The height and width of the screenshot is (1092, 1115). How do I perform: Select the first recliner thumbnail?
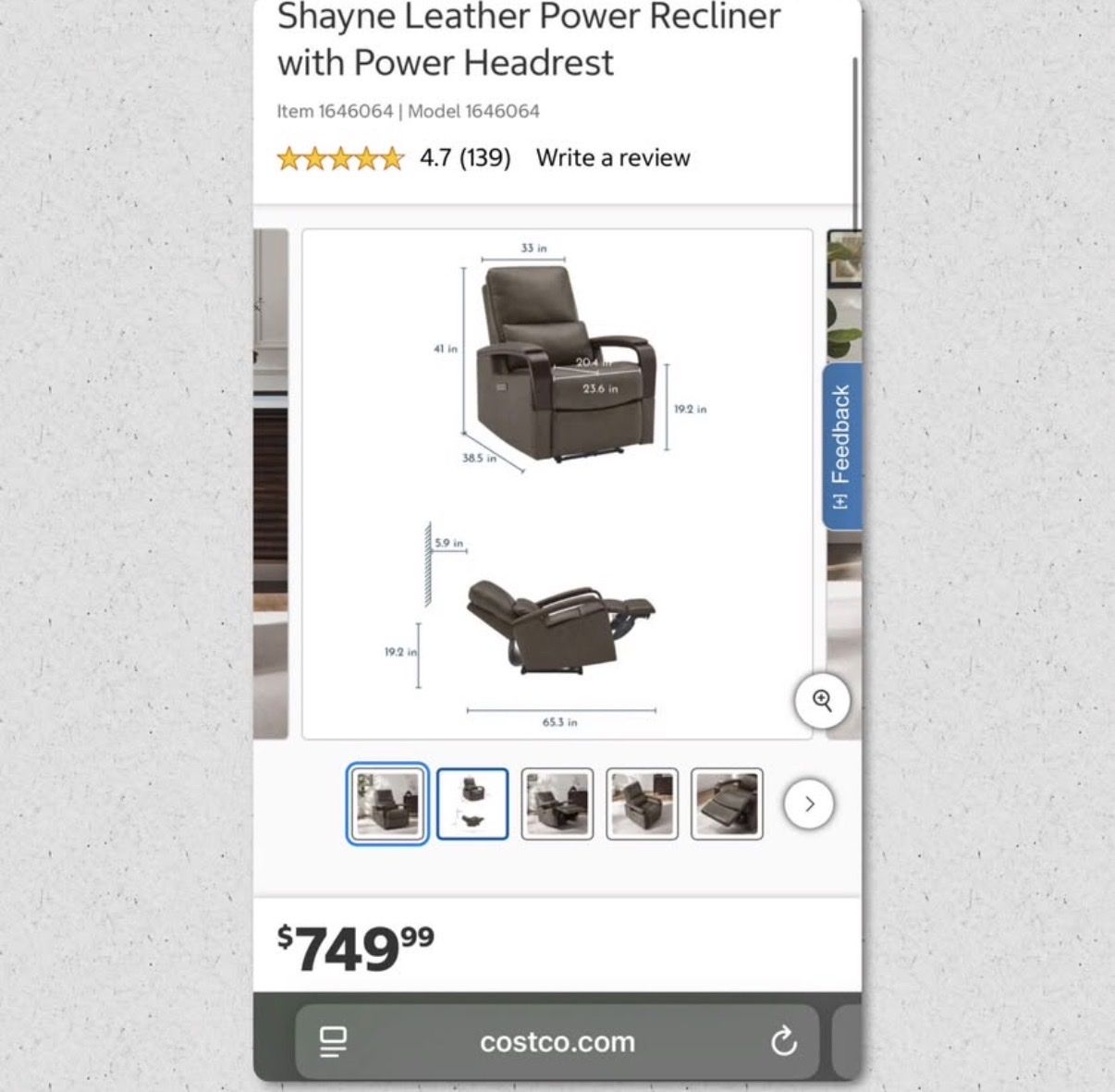click(387, 804)
